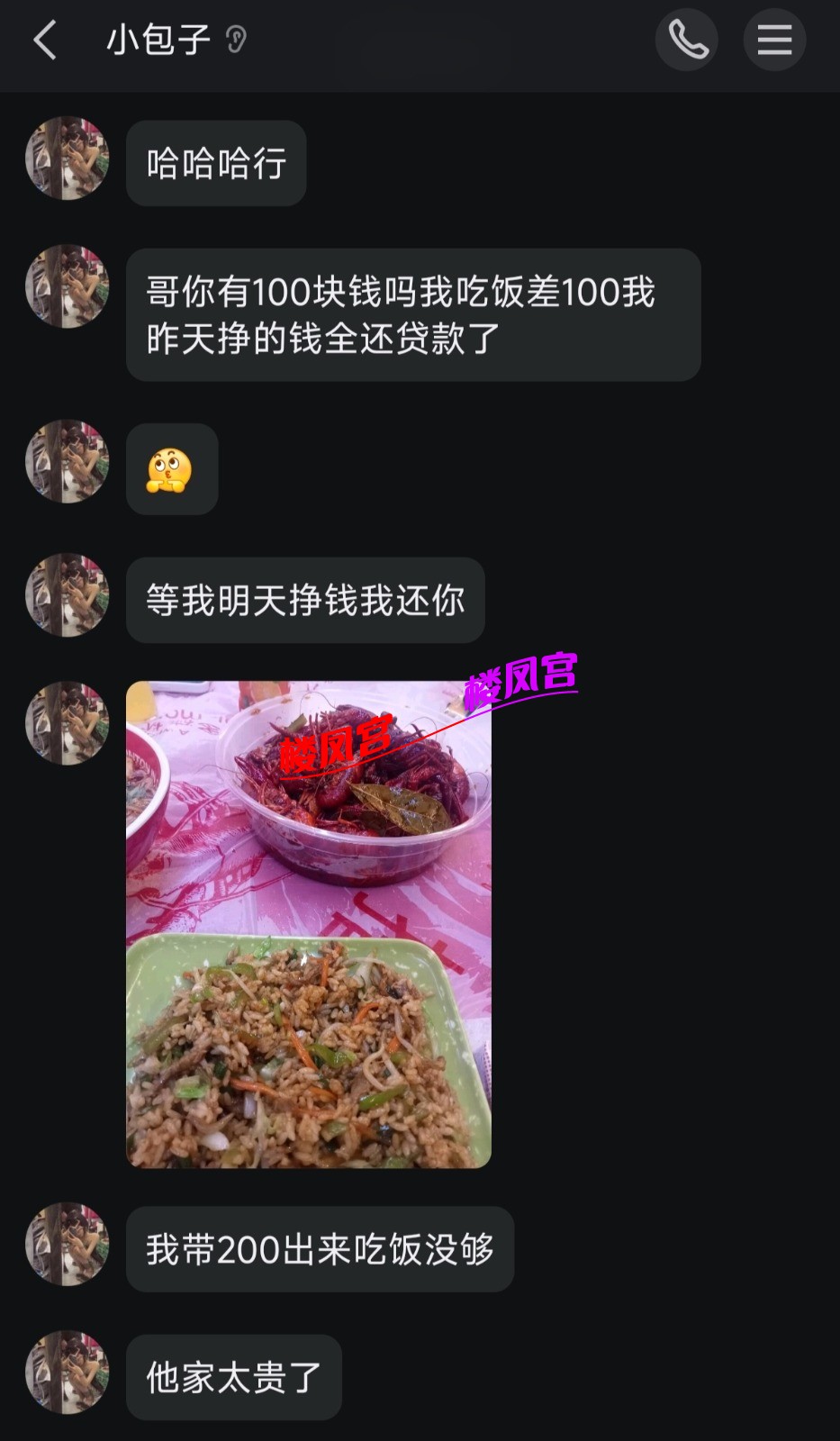840x1441 pixels.
Task: Tap the avatar beside 哈哈哈行
Action: (68, 159)
